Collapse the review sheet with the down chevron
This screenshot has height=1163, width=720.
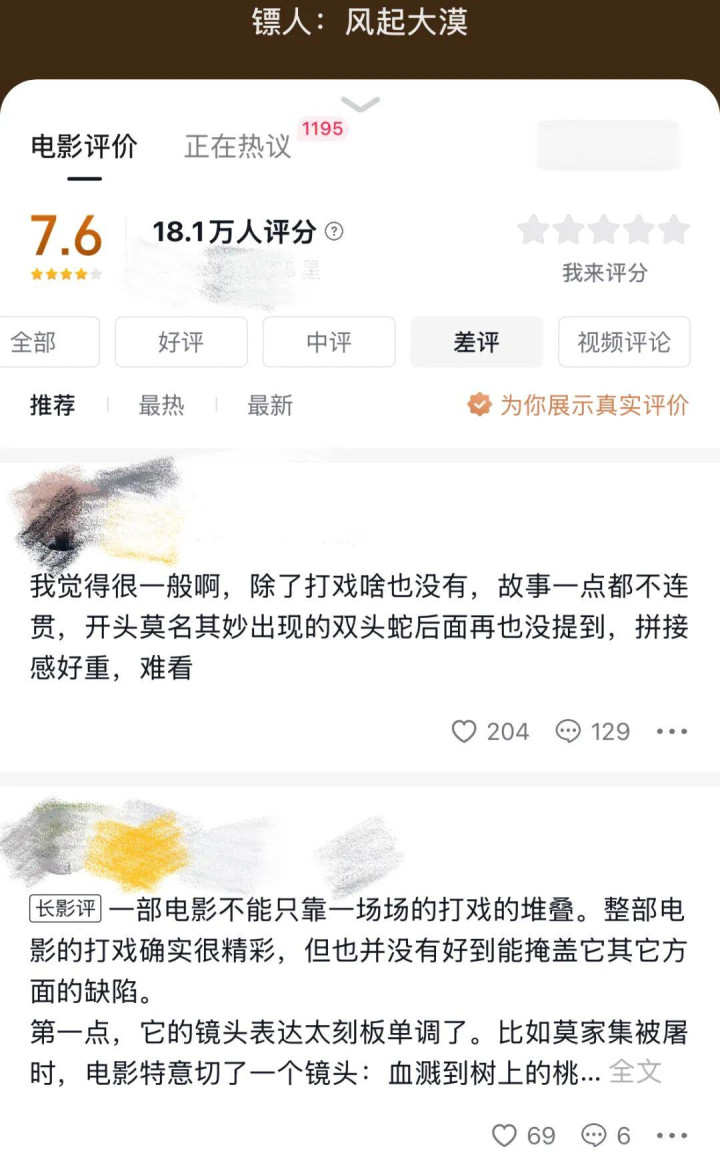coord(360,103)
